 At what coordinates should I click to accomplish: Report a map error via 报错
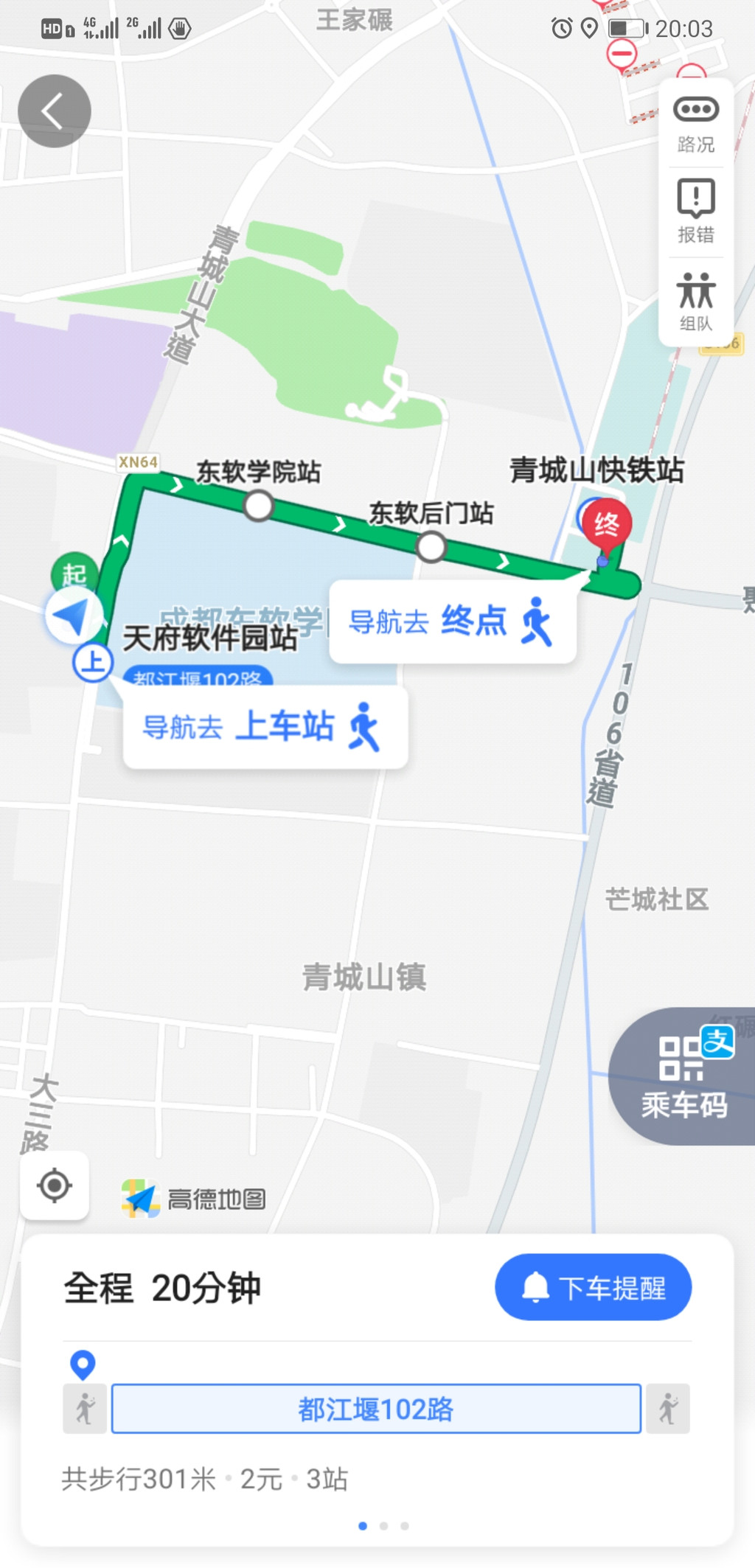click(x=695, y=212)
